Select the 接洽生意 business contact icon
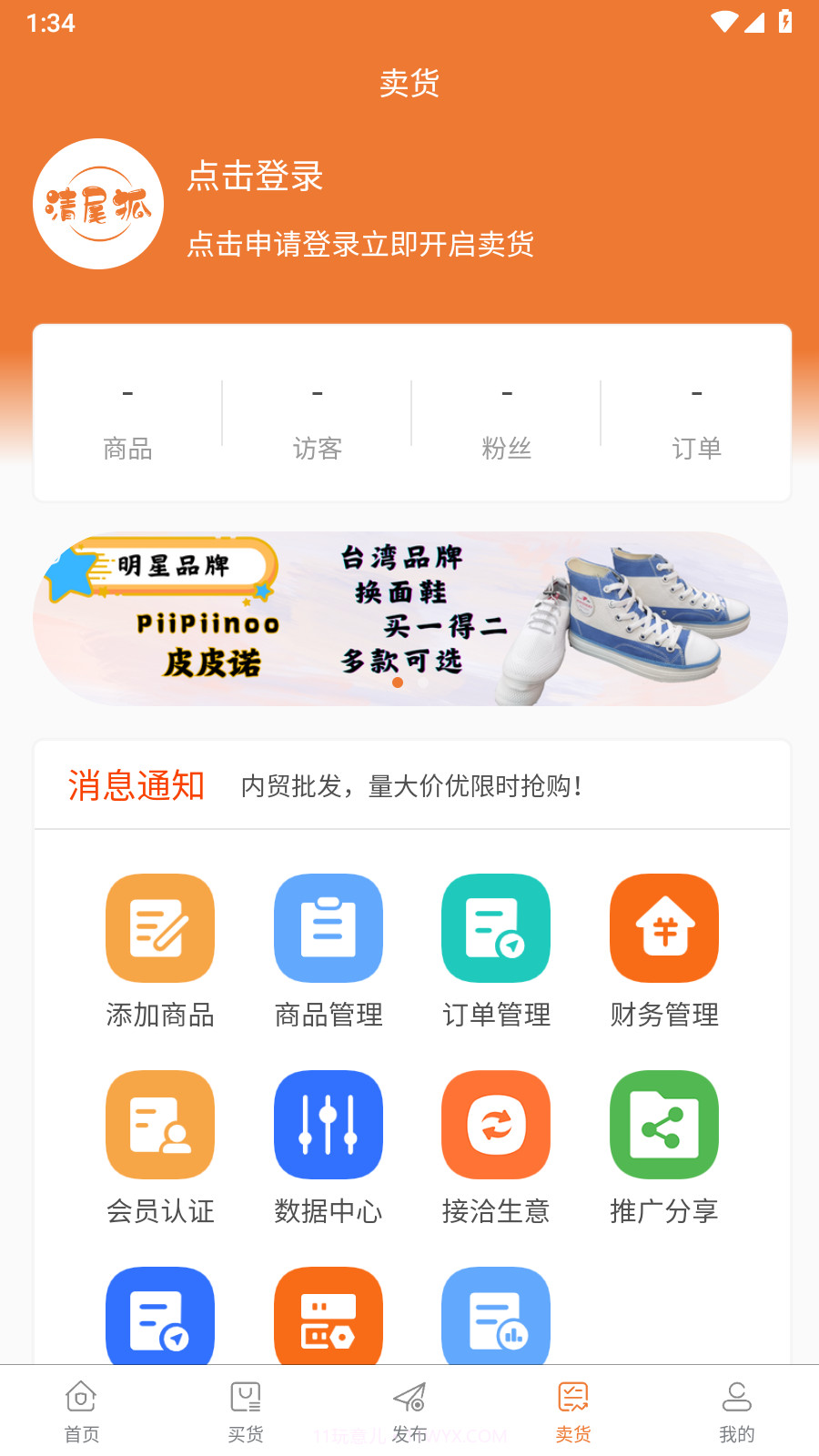This screenshot has height=1456, width=819. point(496,1124)
